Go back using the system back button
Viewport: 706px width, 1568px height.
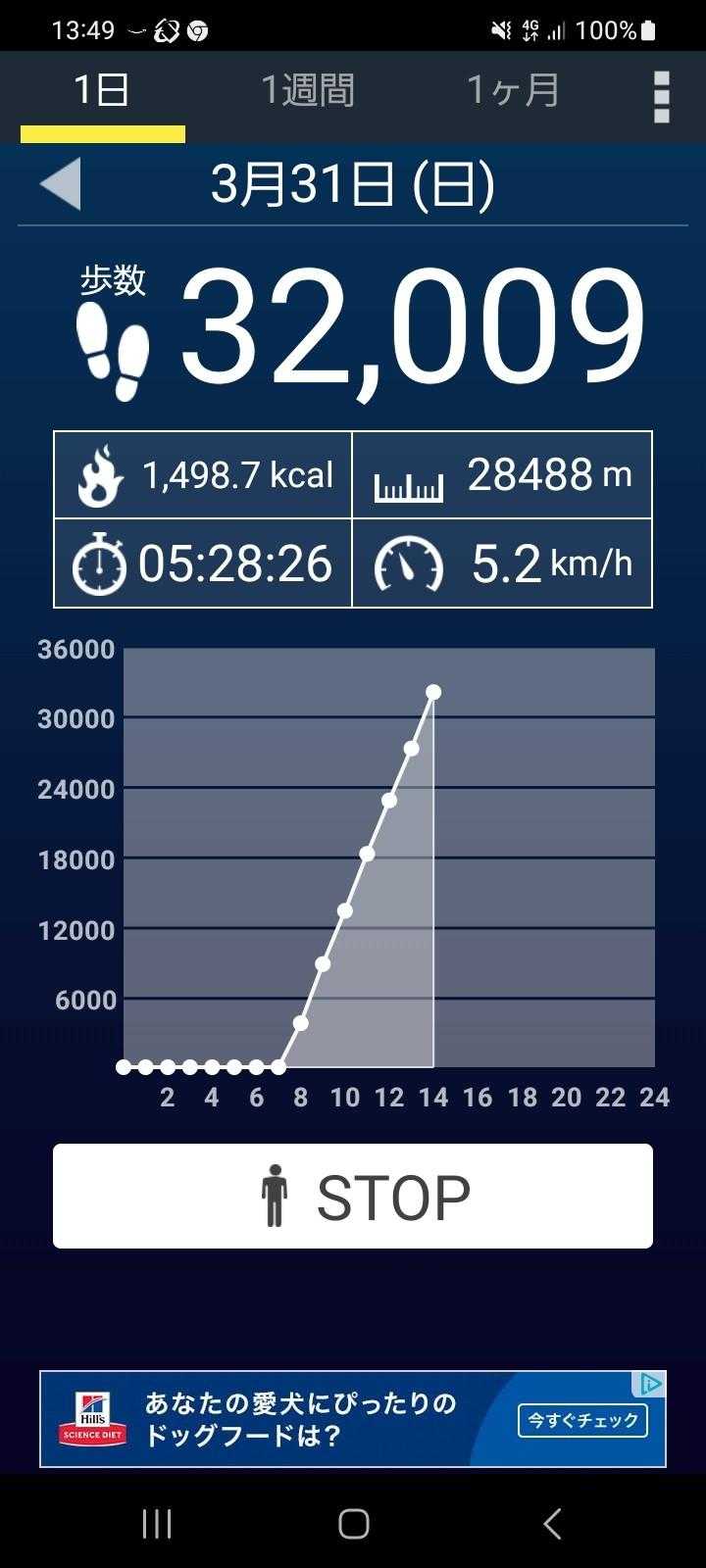pyautogui.click(x=552, y=1524)
